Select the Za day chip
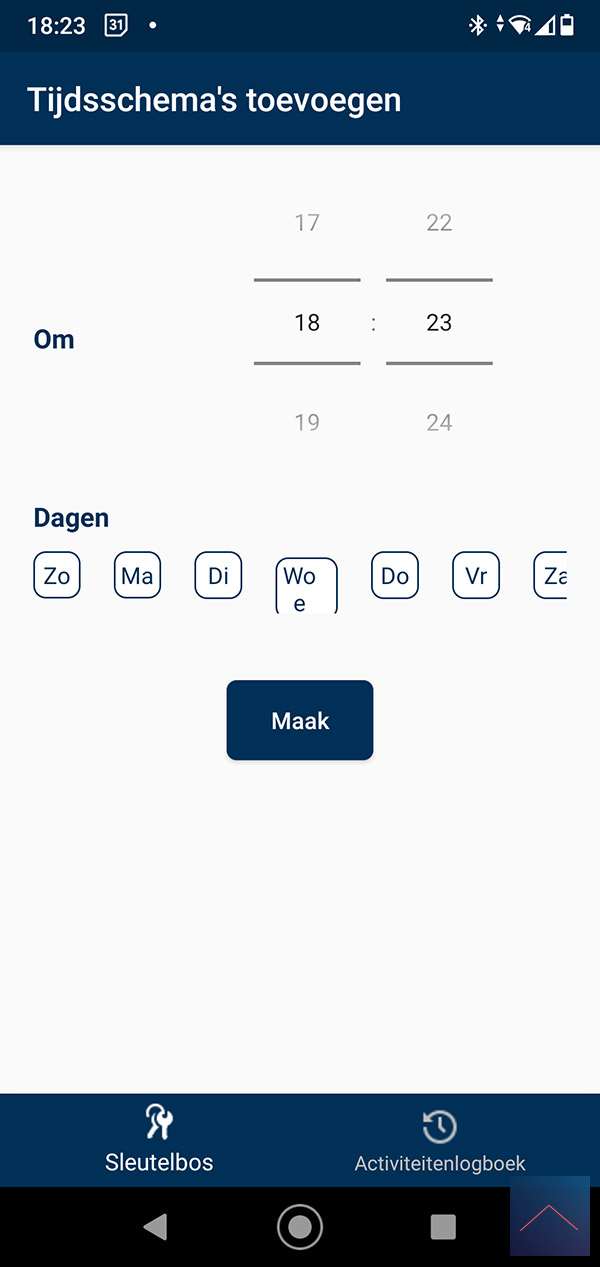The height and width of the screenshot is (1267, 600). (x=551, y=576)
